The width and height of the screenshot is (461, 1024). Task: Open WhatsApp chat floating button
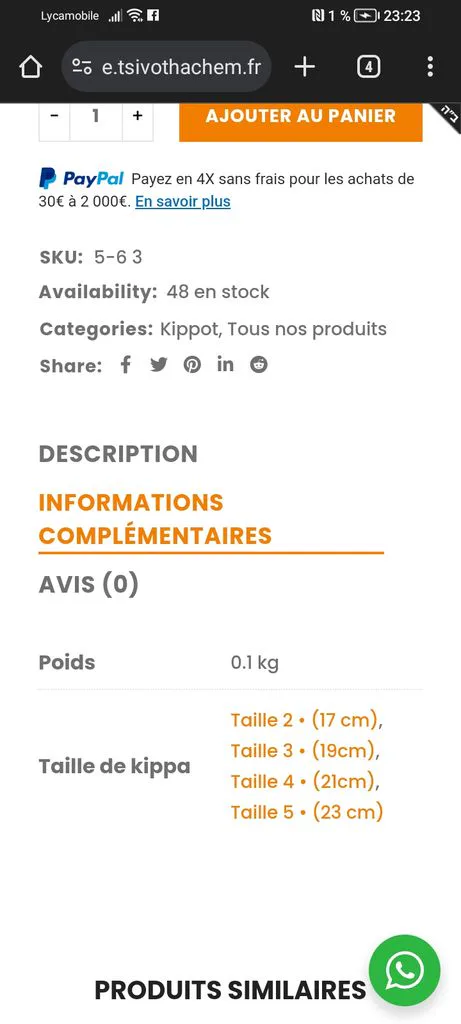405,970
